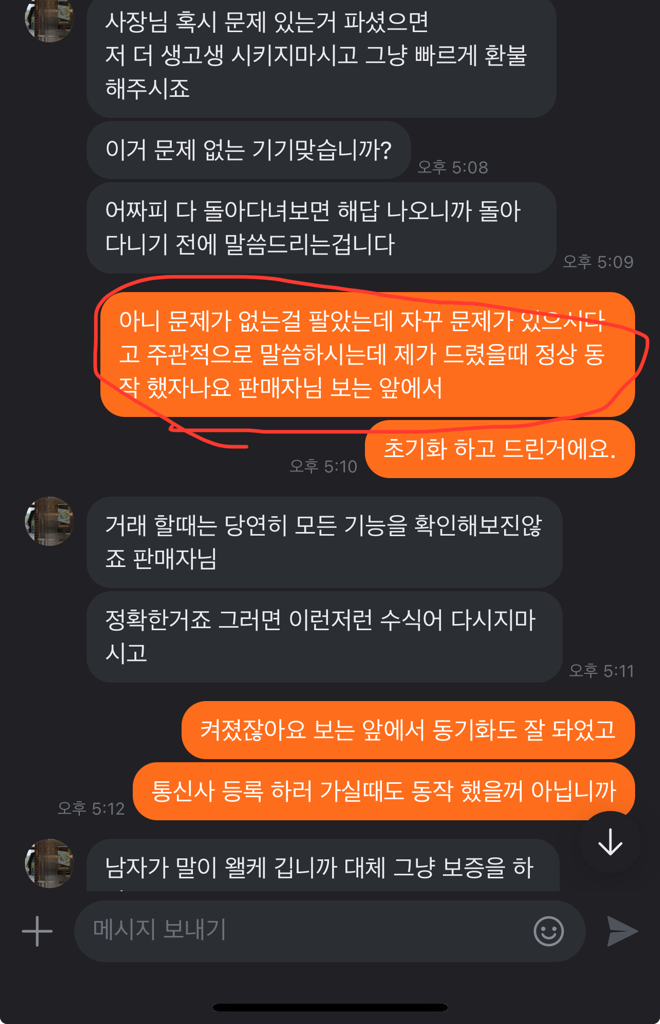Jump to latest messages with down arrow
This screenshot has width=660, height=1024.
(610, 842)
